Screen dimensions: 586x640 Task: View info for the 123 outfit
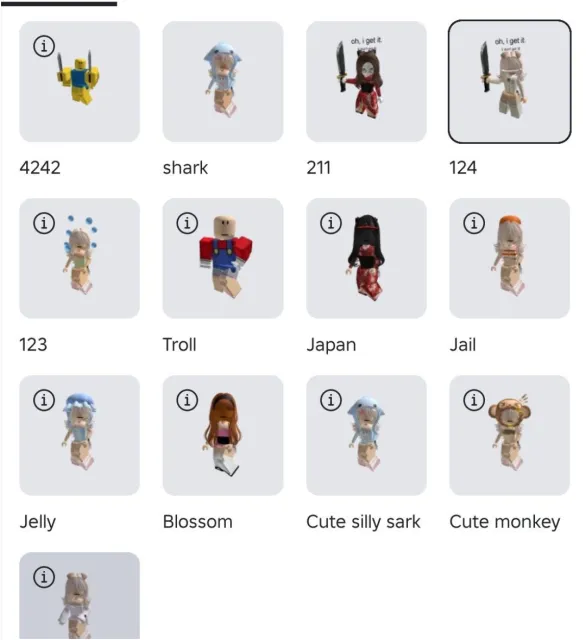click(x=44, y=223)
